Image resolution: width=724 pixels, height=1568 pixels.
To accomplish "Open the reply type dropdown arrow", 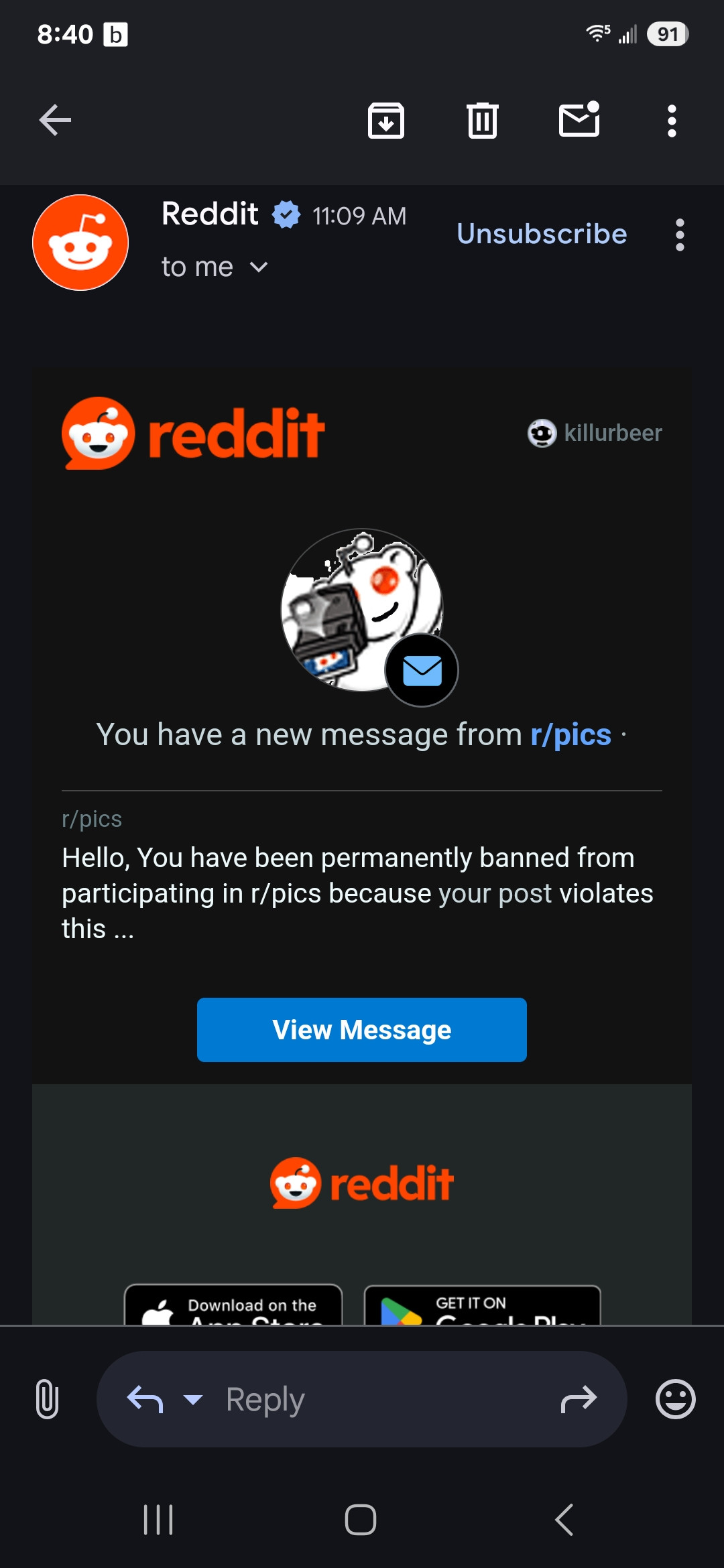I will tap(193, 1399).
